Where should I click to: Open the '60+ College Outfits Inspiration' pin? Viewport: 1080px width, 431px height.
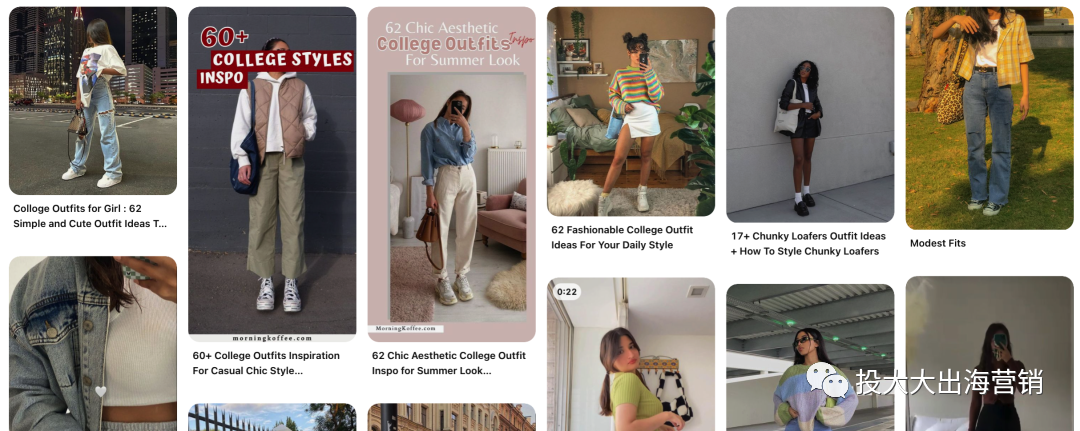(272, 175)
